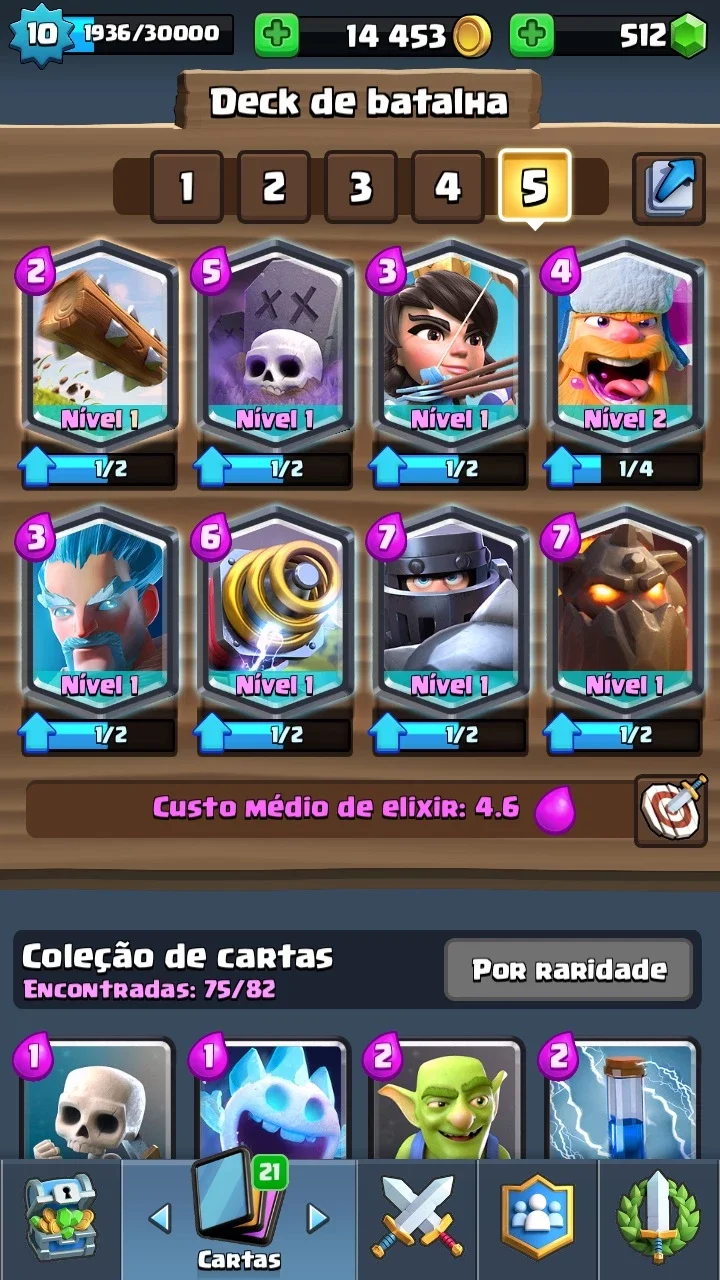Switch to battle deck 2
The width and height of the screenshot is (720, 1280).
[x=274, y=187]
